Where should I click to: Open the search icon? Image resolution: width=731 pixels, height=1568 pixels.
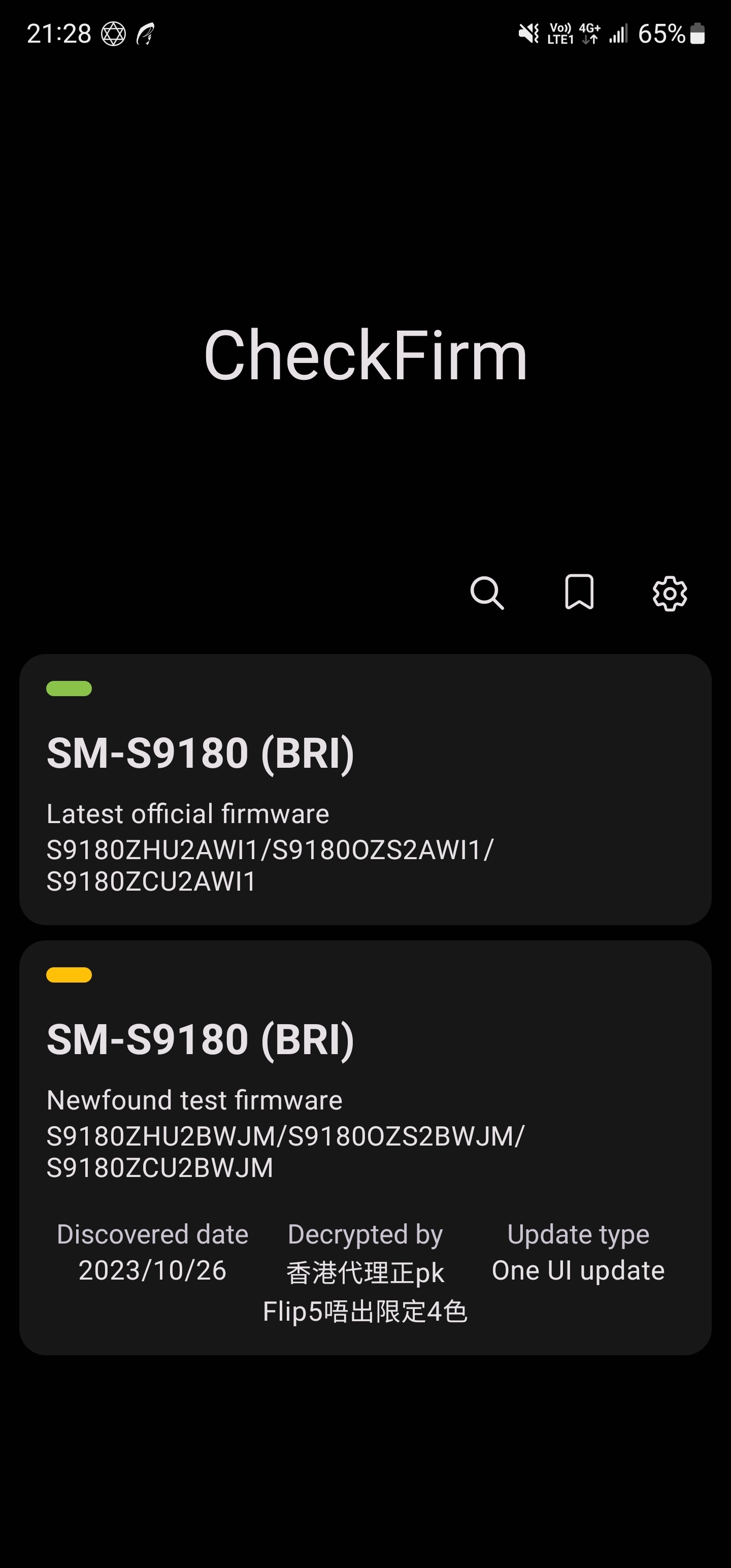[x=487, y=592]
